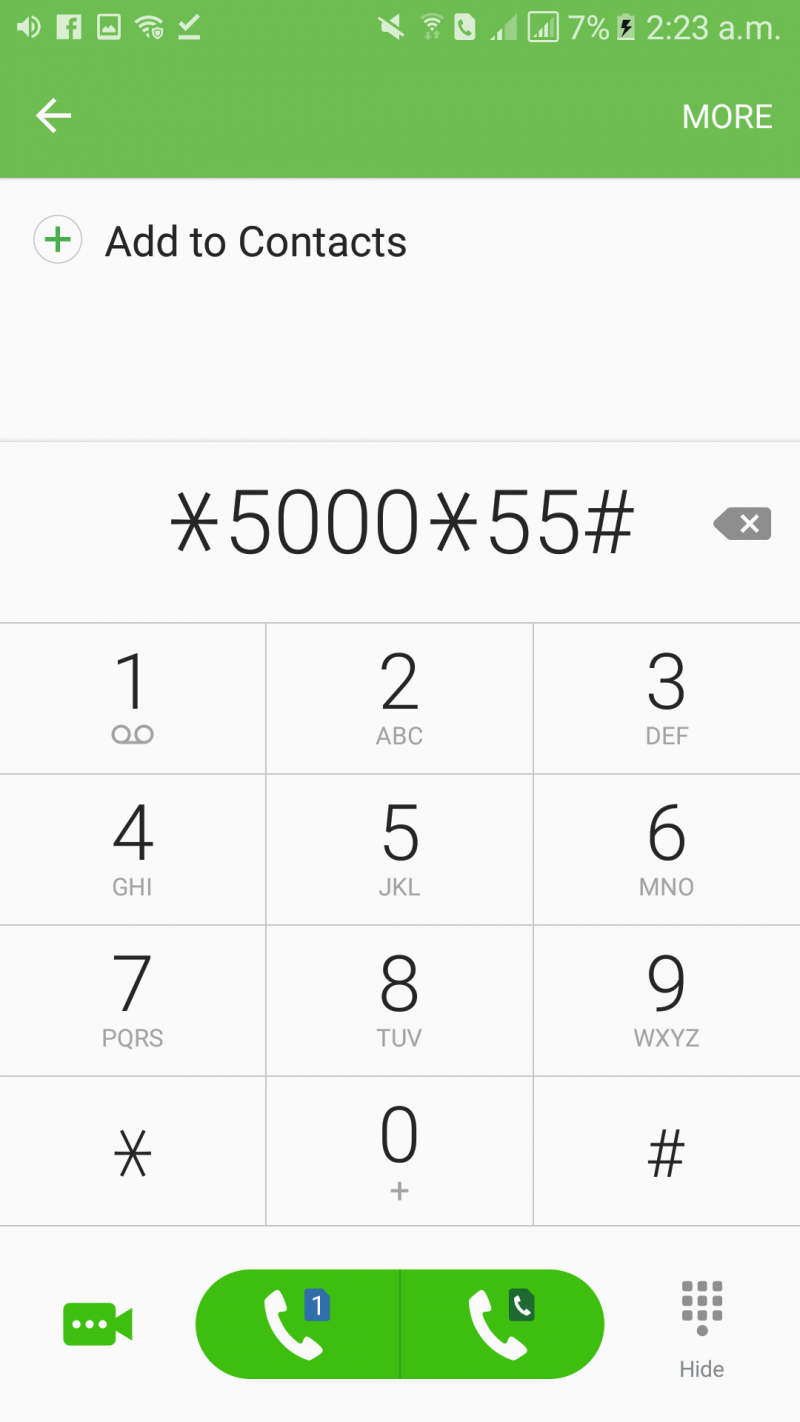Enter digit 2 on the keypad
800x1422 pixels.
tap(399, 698)
